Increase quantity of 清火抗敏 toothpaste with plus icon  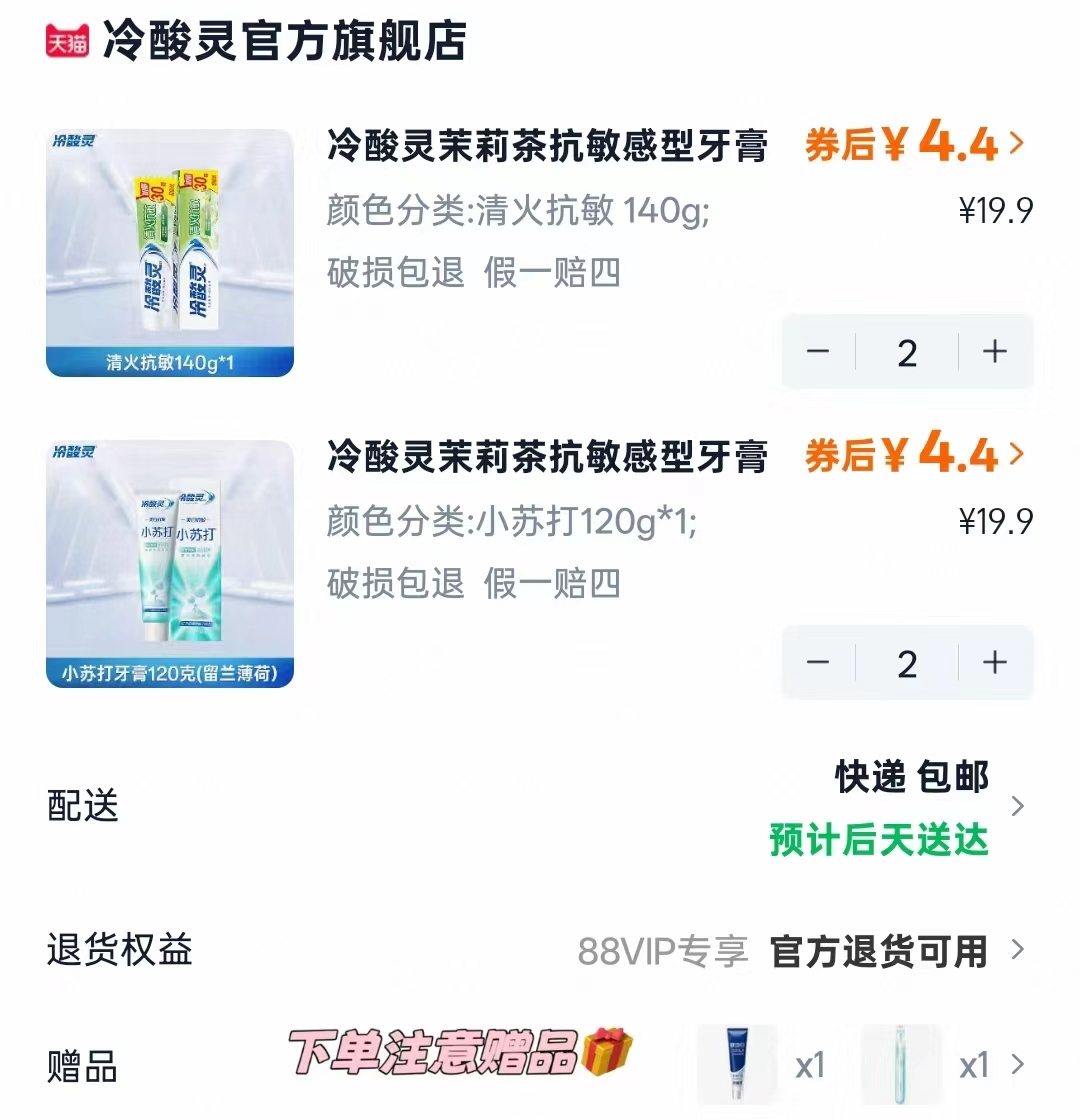click(993, 352)
